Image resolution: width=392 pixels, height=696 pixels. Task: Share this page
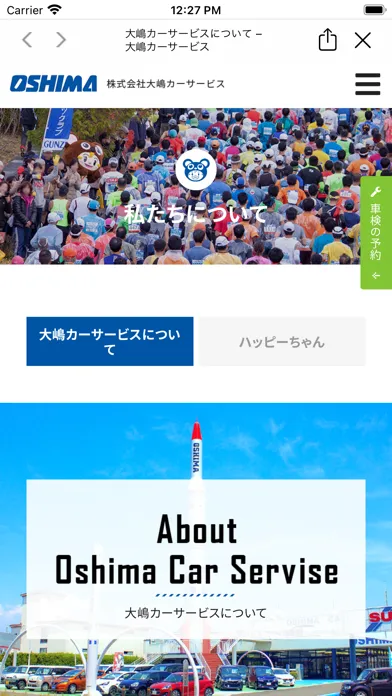(x=328, y=40)
